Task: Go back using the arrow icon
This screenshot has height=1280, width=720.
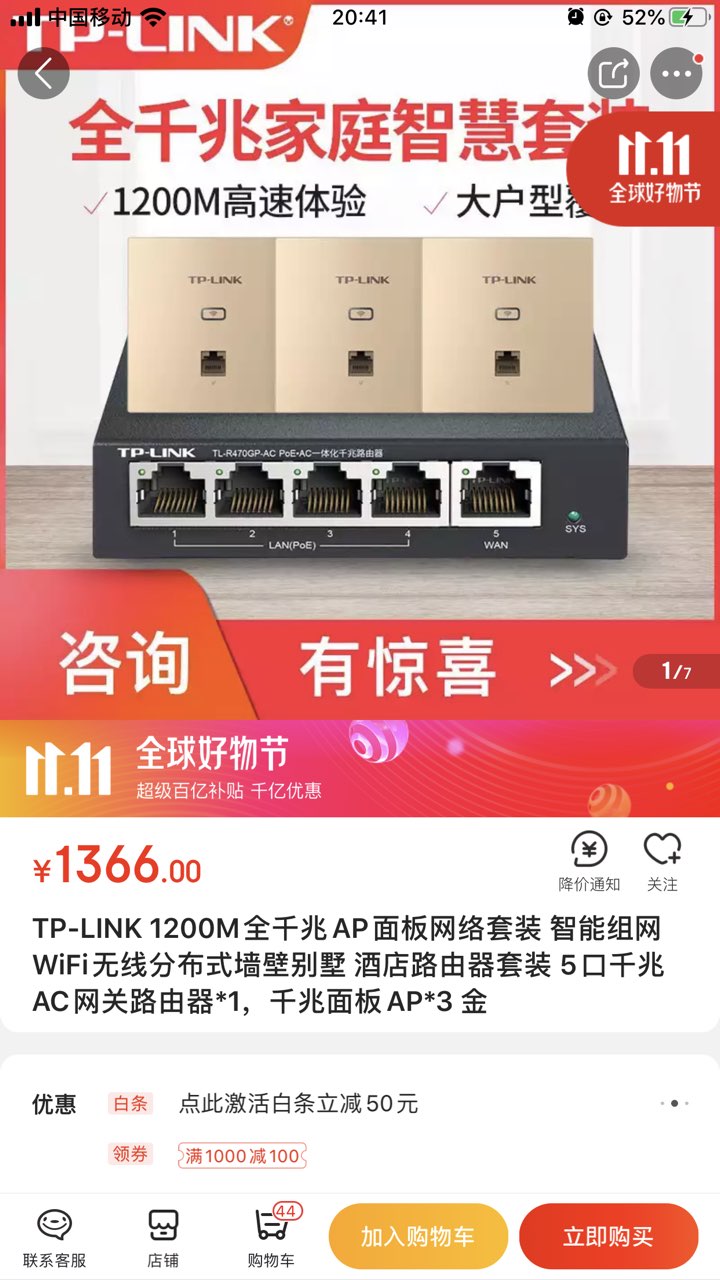Action: pos(43,73)
